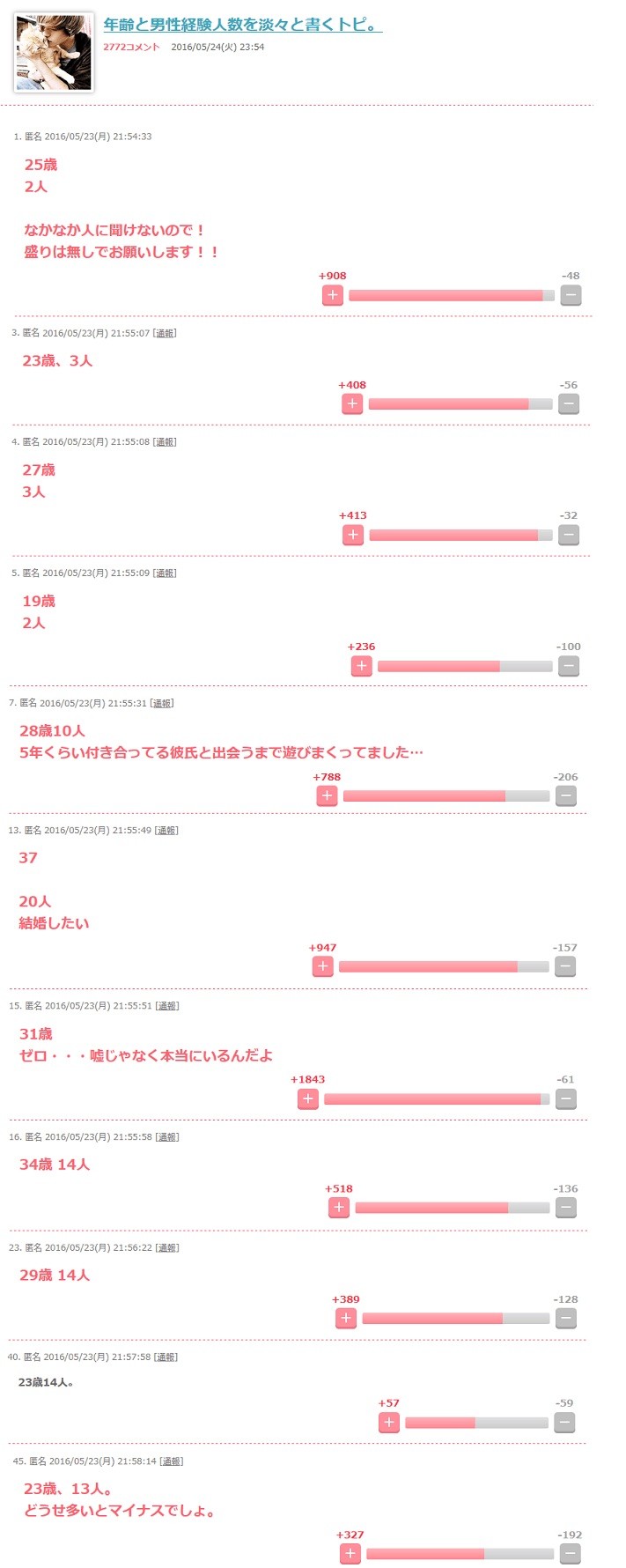Report comment 15 via 通報 link
This screenshot has height=1568, width=626.
click(x=167, y=1006)
